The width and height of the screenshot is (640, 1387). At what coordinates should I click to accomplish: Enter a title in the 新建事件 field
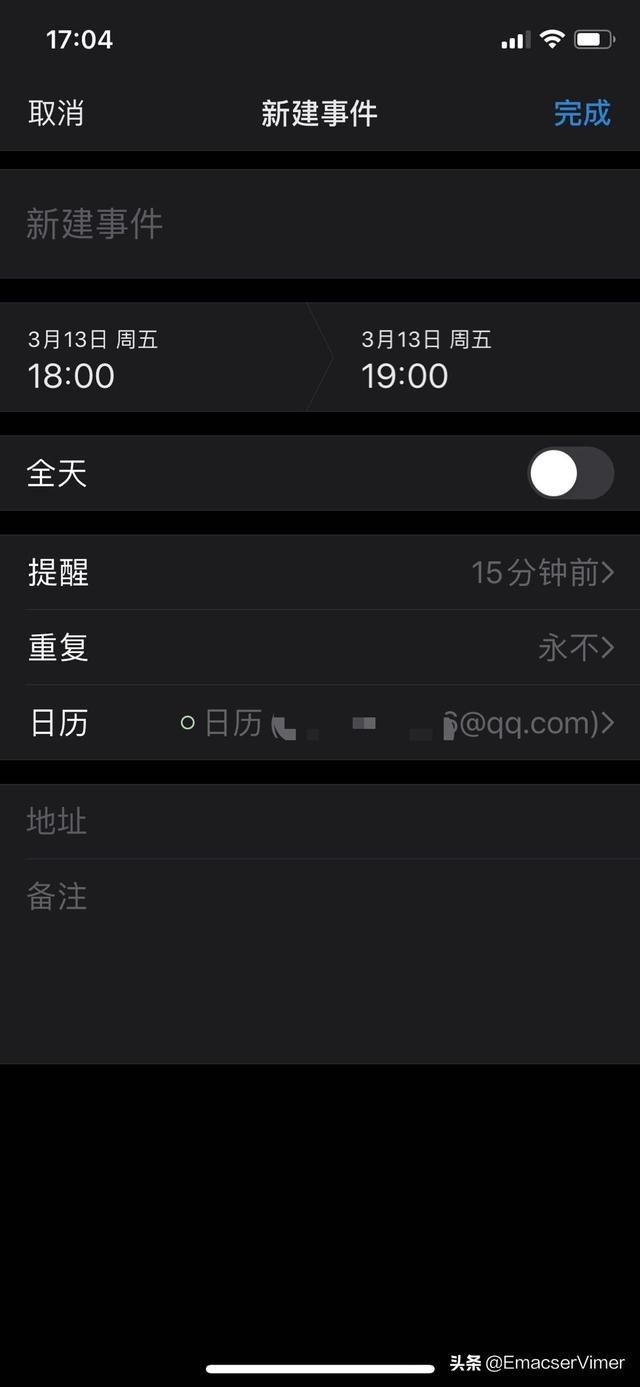coord(320,224)
